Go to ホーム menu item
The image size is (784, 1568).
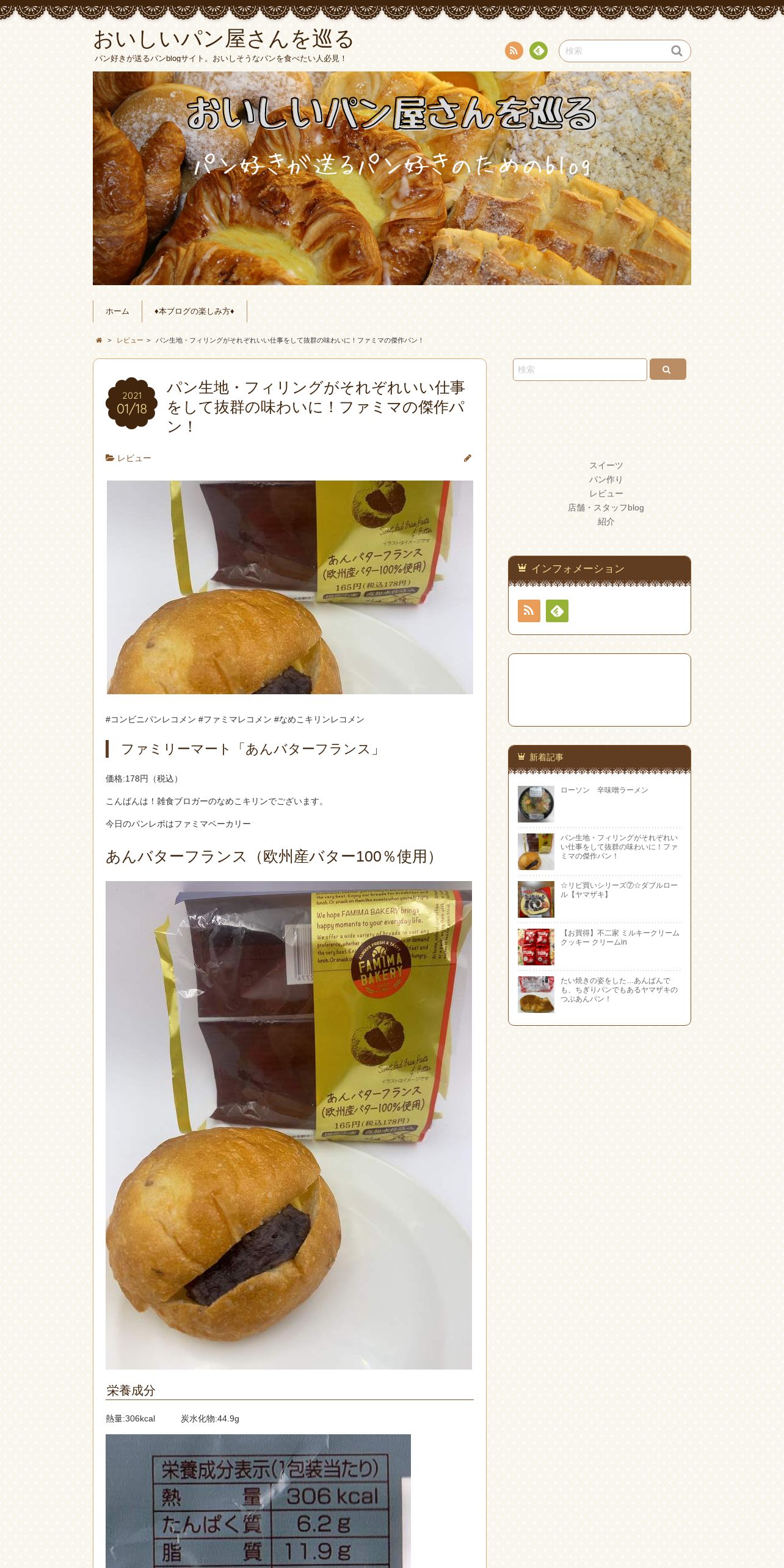click(x=117, y=311)
